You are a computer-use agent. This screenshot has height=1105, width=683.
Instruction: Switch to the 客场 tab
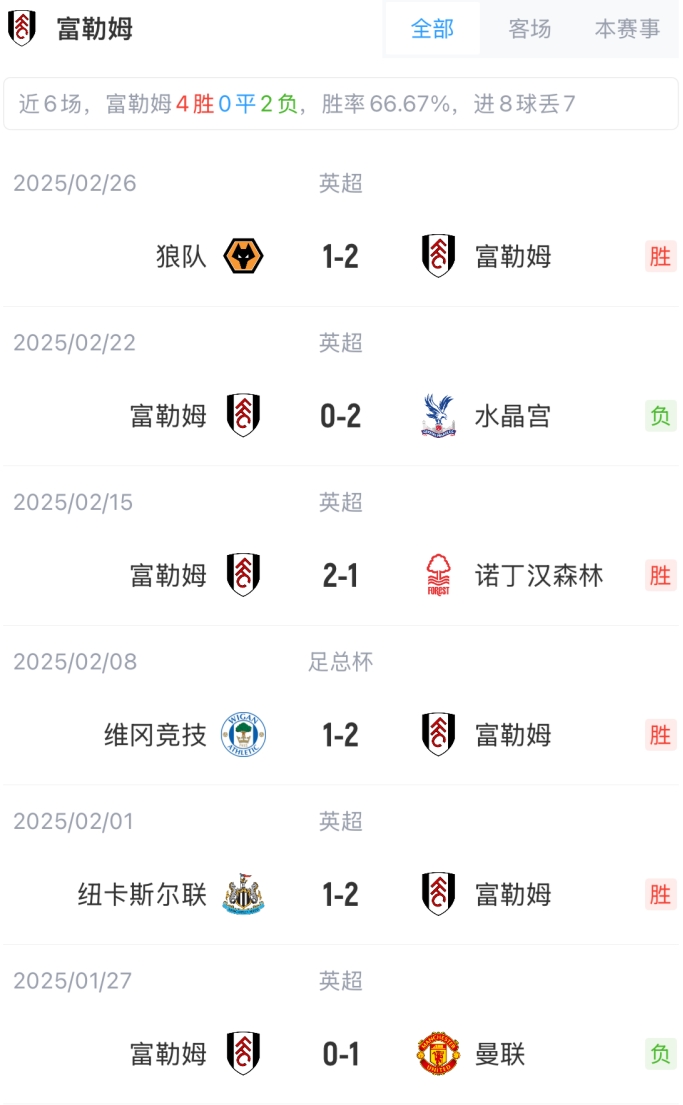coord(530,29)
